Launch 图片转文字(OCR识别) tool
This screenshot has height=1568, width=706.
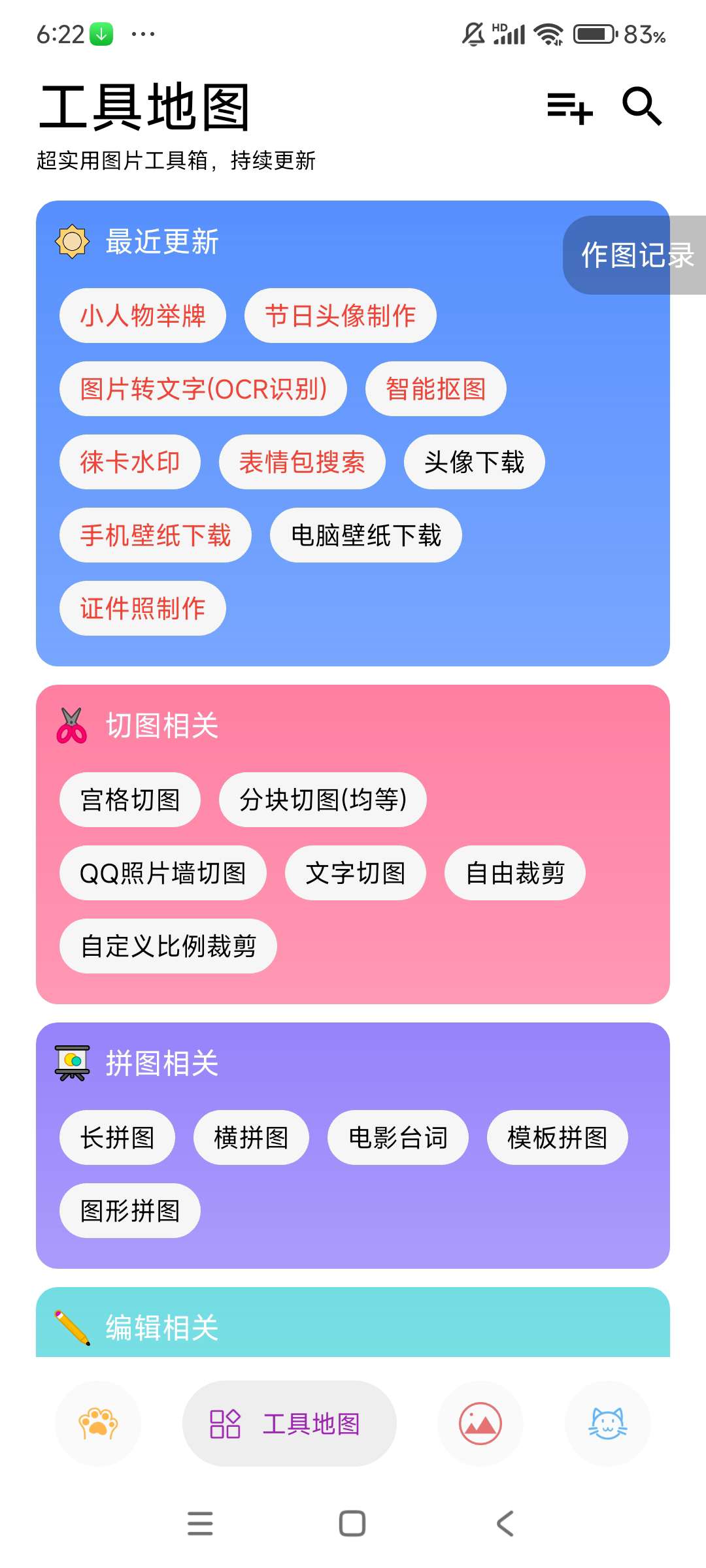tap(203, 389)
